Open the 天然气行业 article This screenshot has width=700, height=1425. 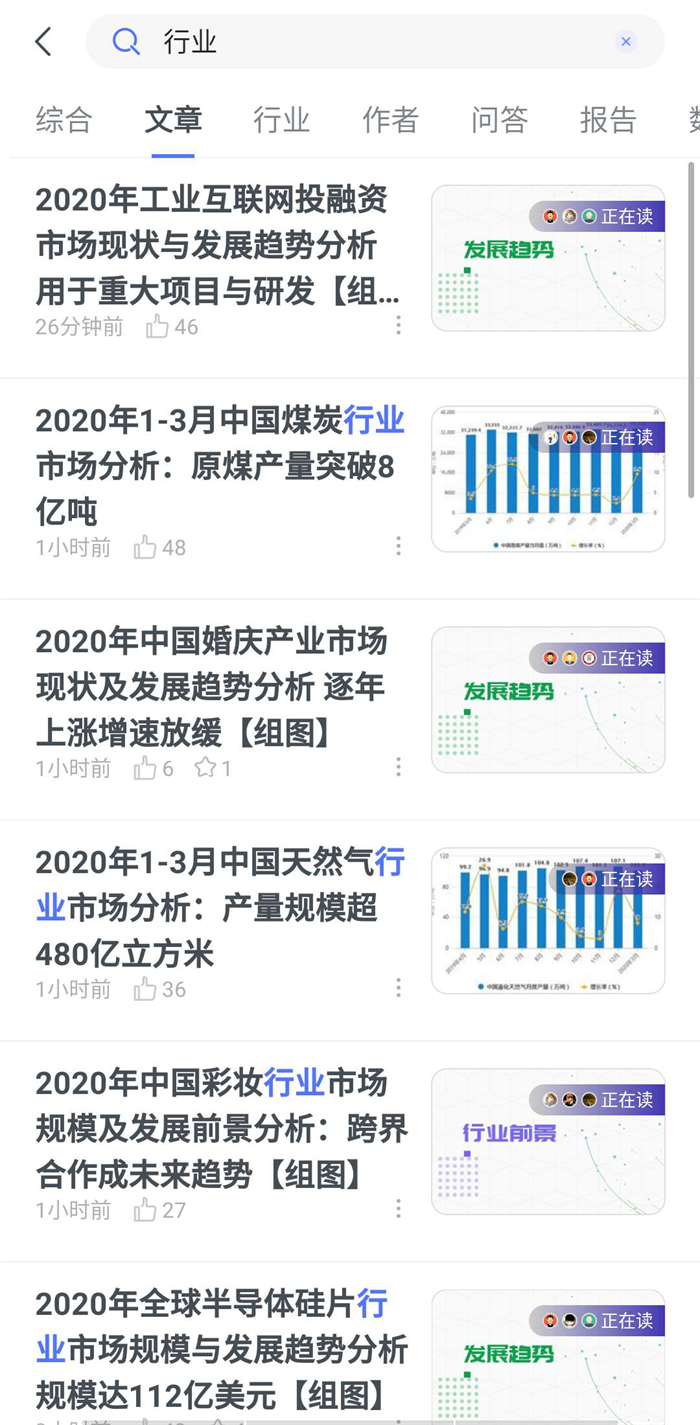coord(220,907)
